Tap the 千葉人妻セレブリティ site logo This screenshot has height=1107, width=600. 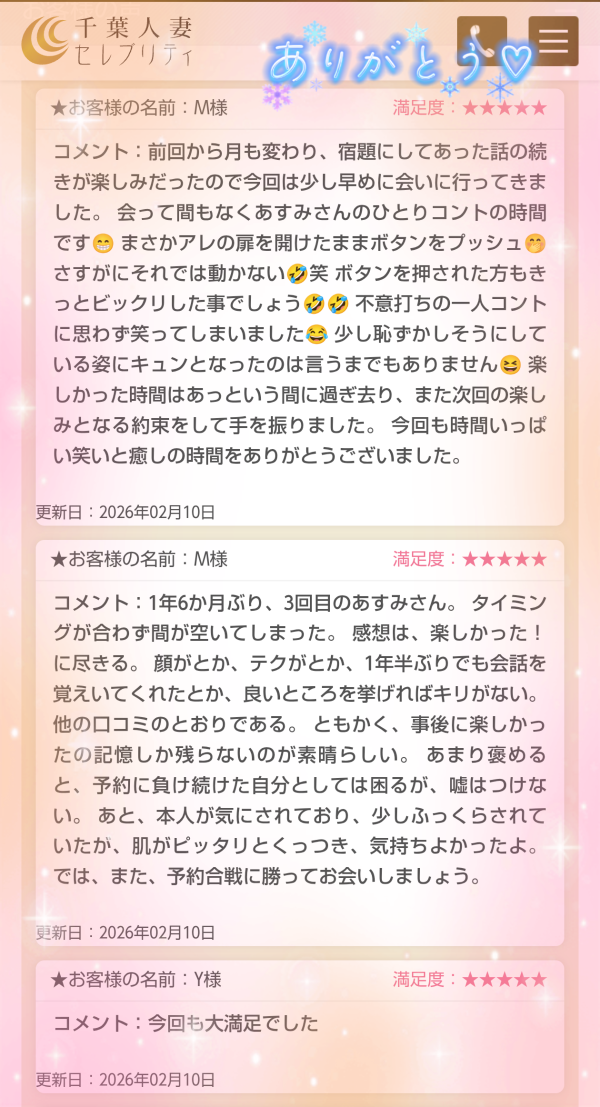click(x=108, y=41)
